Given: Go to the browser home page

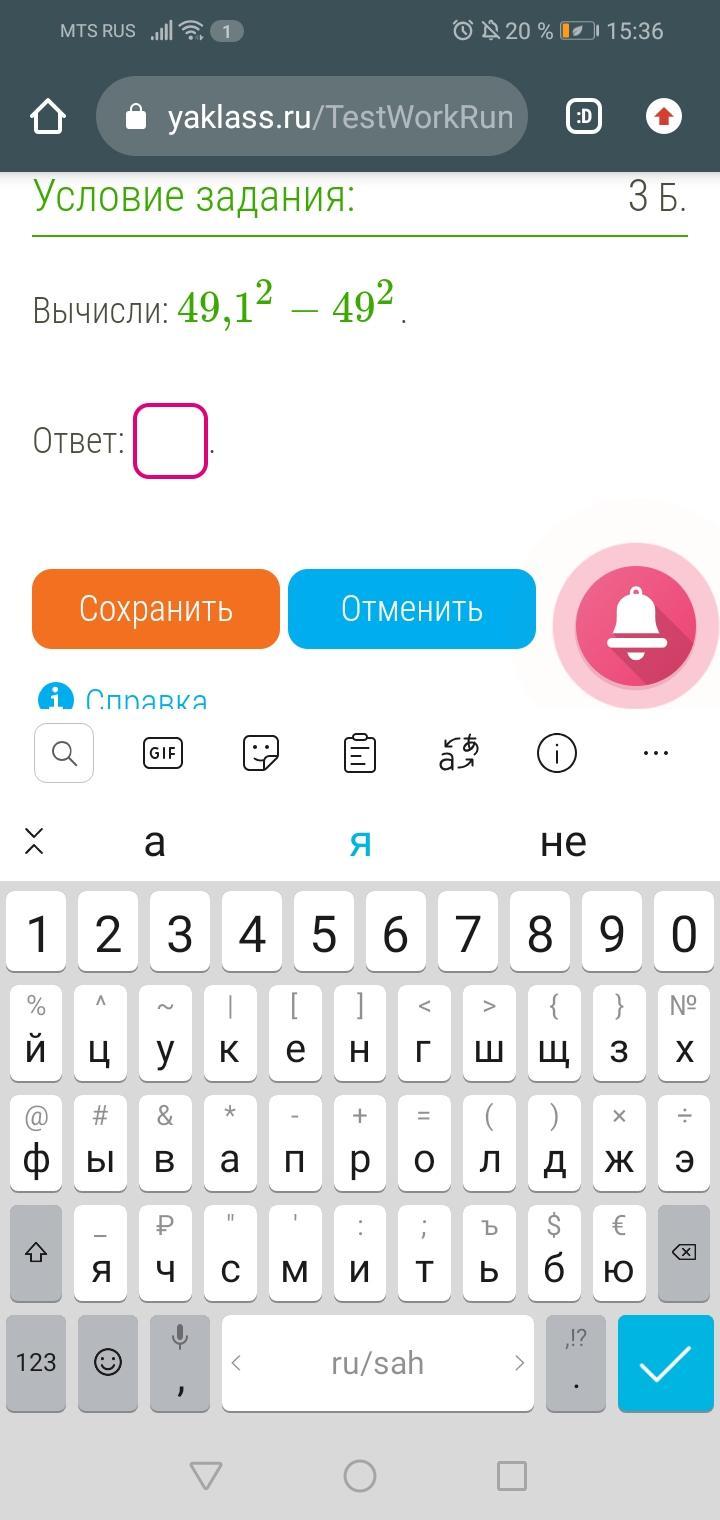Looking at the screenshot, I should point(48,117).
